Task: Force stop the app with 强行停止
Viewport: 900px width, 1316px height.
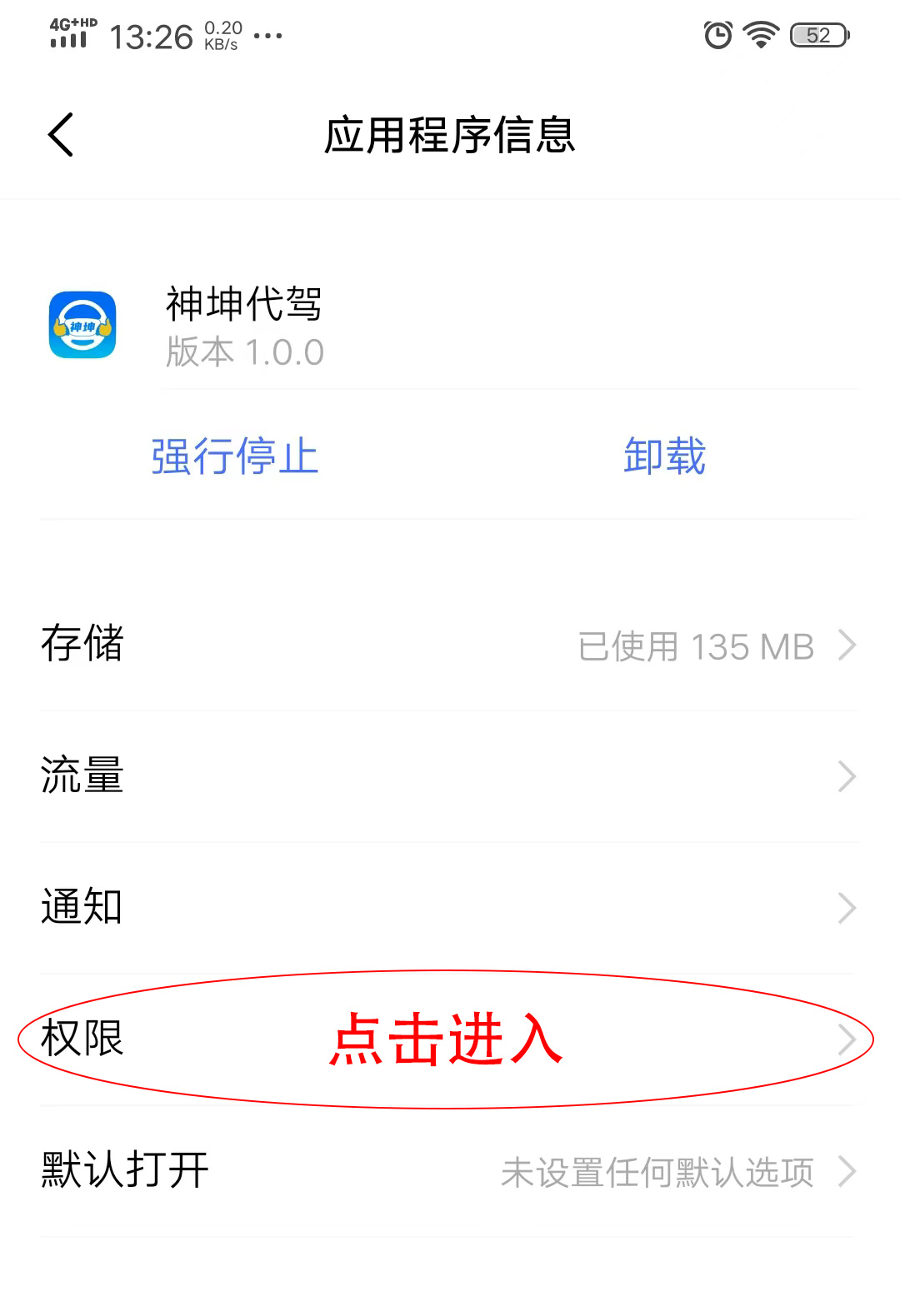Action: tap(235, 456)
